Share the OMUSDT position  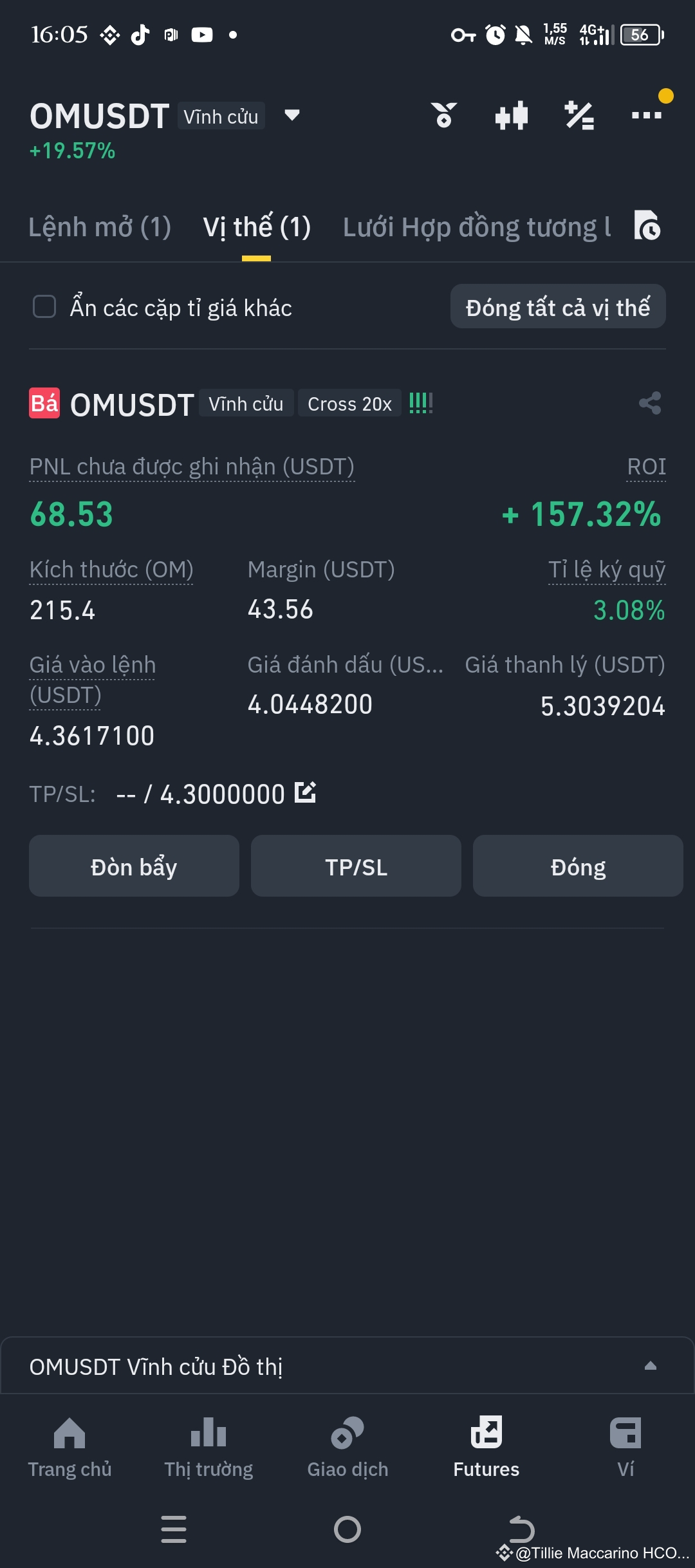click(x=651, y=404)
